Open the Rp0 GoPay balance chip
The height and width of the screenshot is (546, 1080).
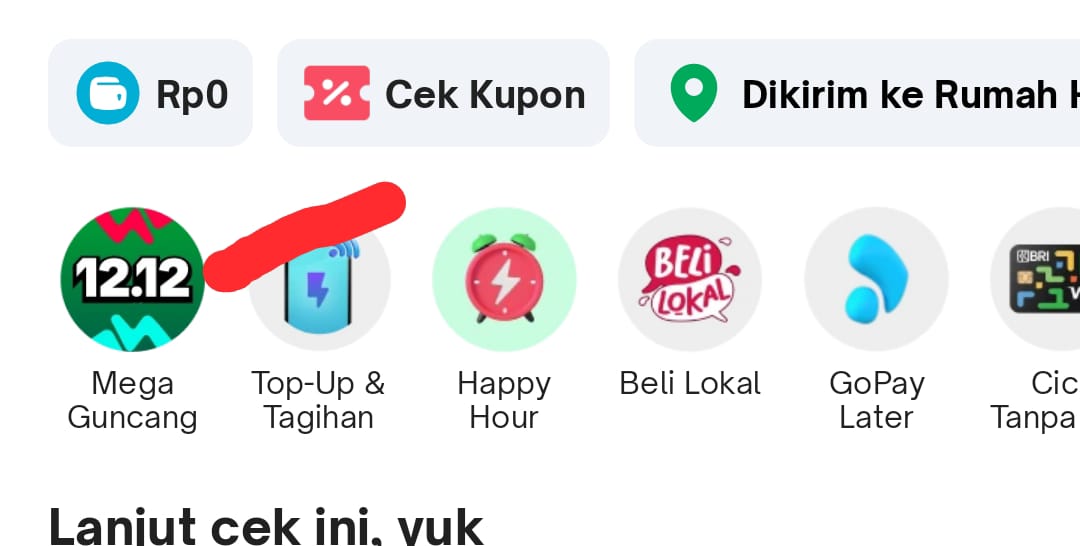click(x=151, y=94)
